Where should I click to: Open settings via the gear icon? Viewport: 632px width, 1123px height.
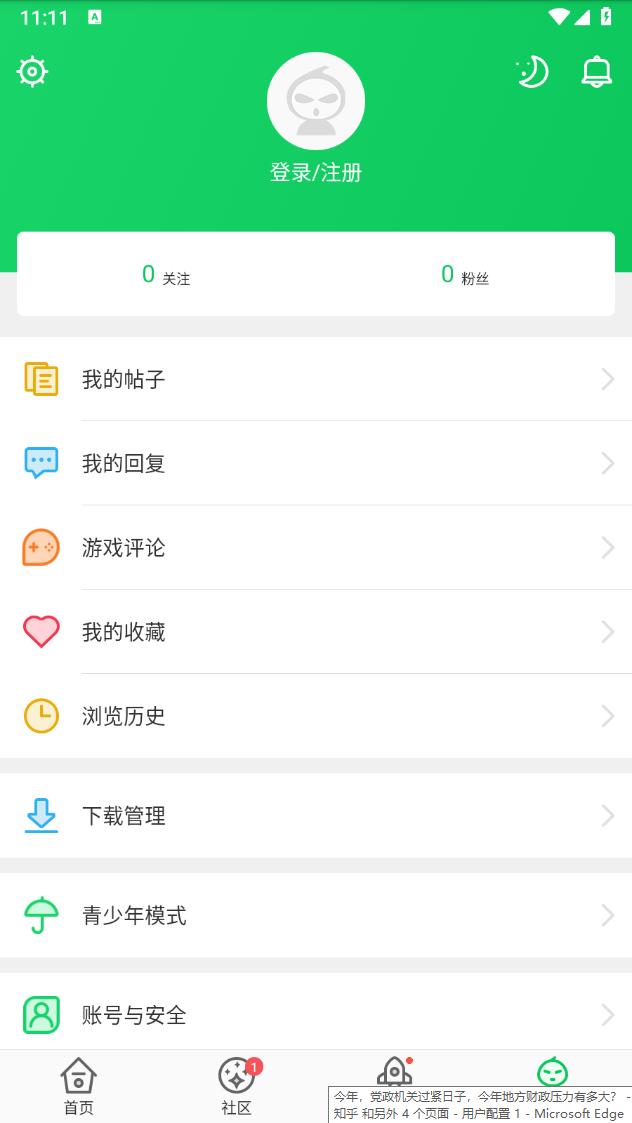tap(32, 72)
